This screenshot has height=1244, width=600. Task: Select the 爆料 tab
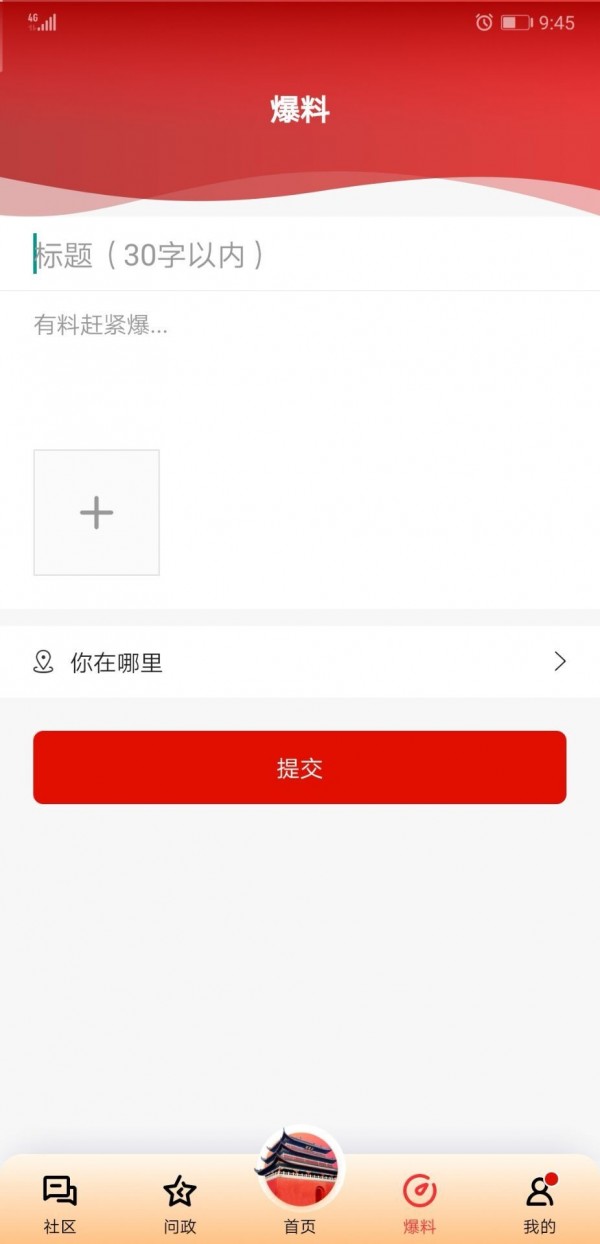point(420,1203)
